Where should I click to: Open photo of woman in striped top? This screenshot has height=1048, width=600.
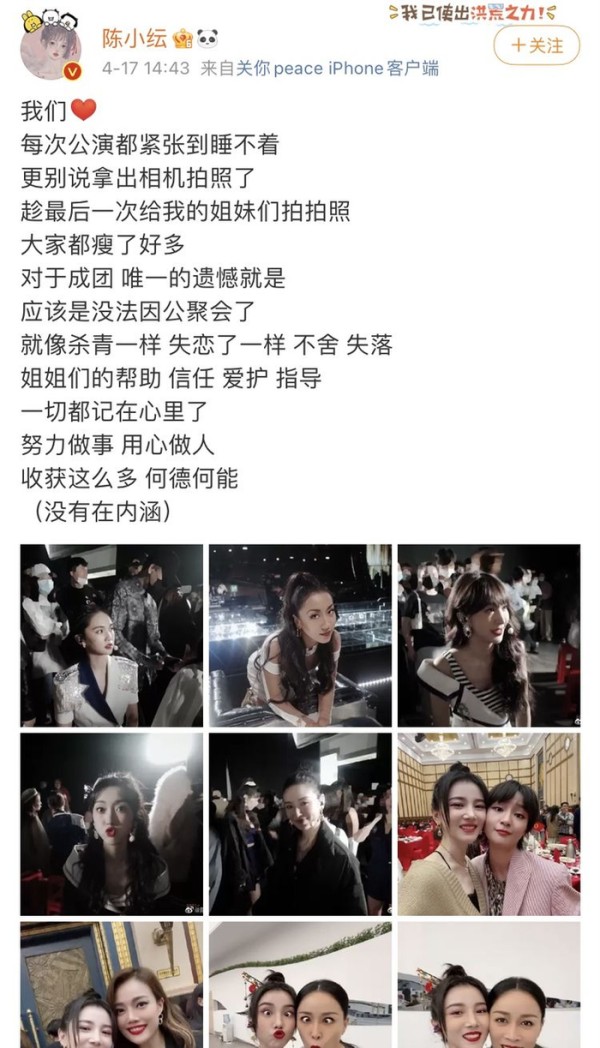pos(488,635)
